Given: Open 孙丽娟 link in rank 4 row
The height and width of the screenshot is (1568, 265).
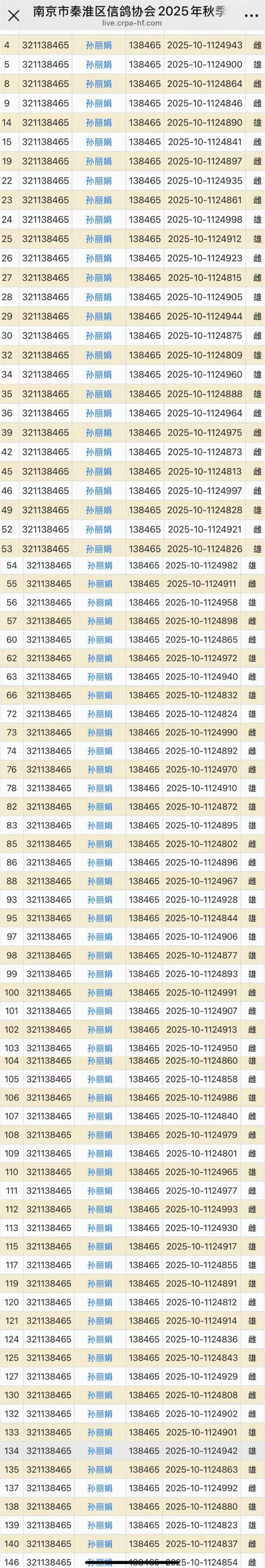Looking at the screenshot, I should point(99,45).
